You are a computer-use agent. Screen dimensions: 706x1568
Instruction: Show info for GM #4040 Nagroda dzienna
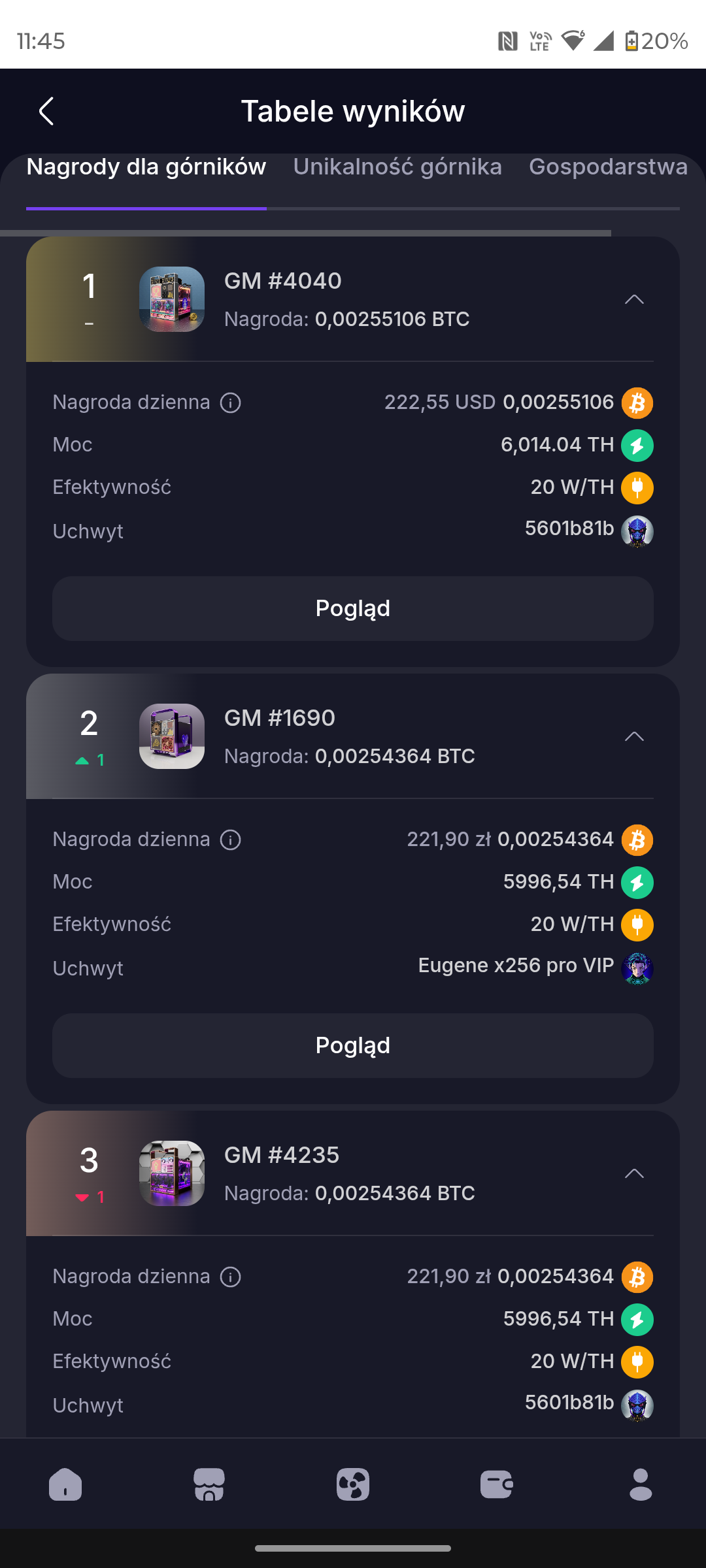231,402
